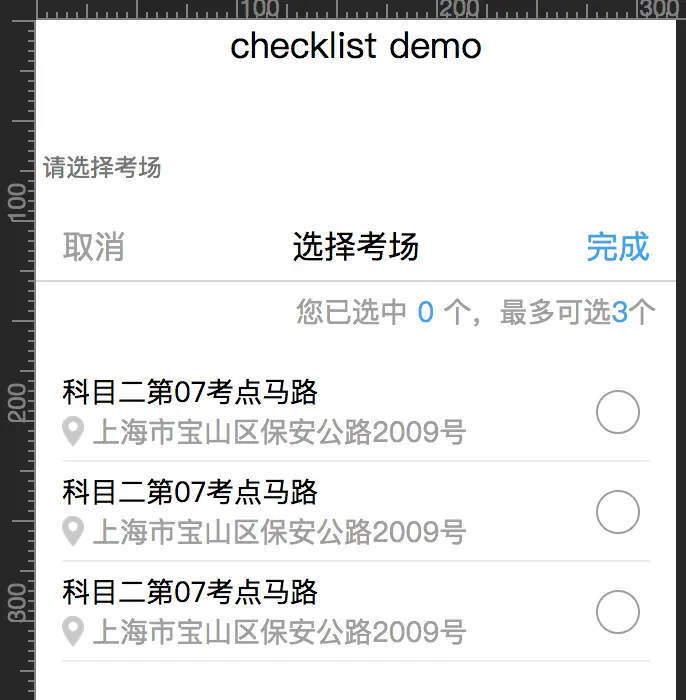Image resolution: width=686 pixels, height=700 pixels.
Task: Confirm selection with 完成
Action: click(x=617, y=246)
